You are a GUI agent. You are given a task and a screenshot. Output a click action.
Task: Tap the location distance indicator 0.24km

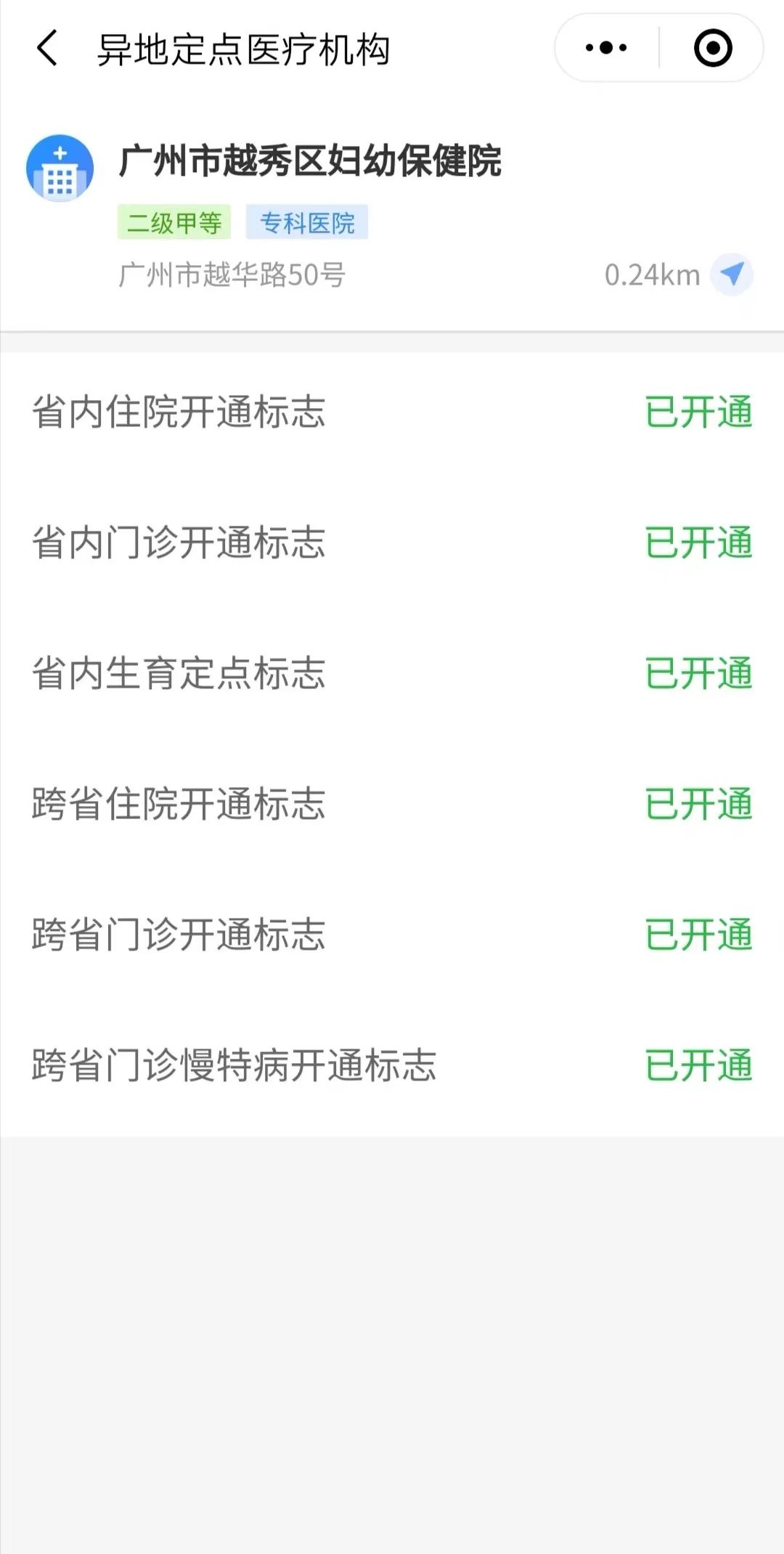click(652, 274)
